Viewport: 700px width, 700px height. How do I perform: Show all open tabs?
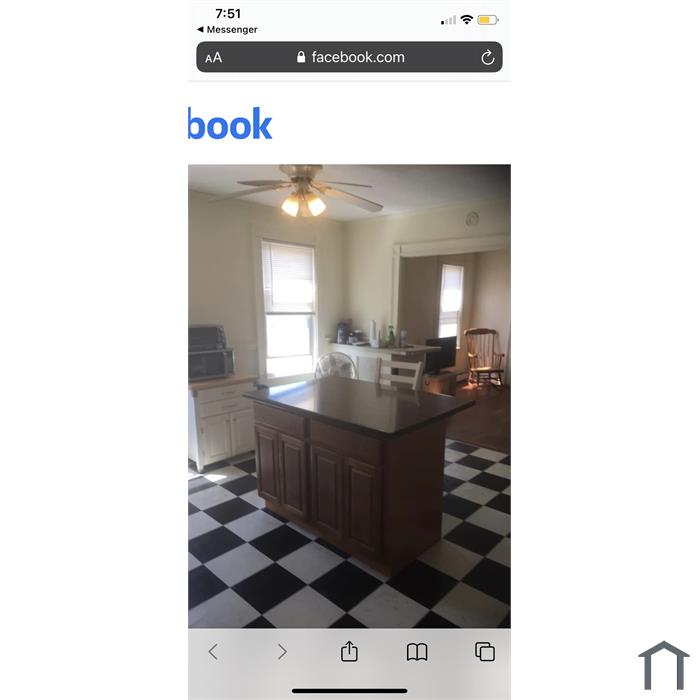485,652
